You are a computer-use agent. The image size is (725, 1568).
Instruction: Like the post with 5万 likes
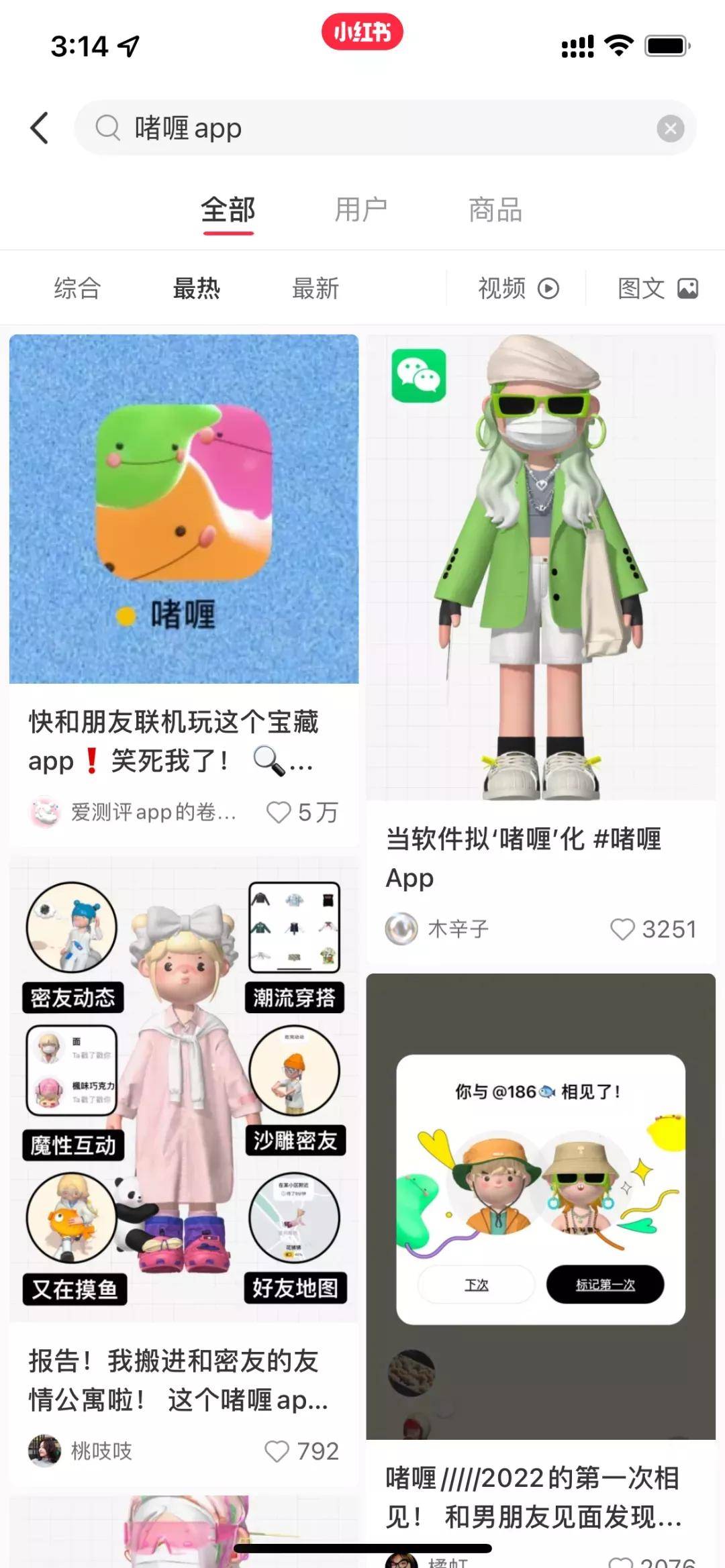click(x=279, y=813)
